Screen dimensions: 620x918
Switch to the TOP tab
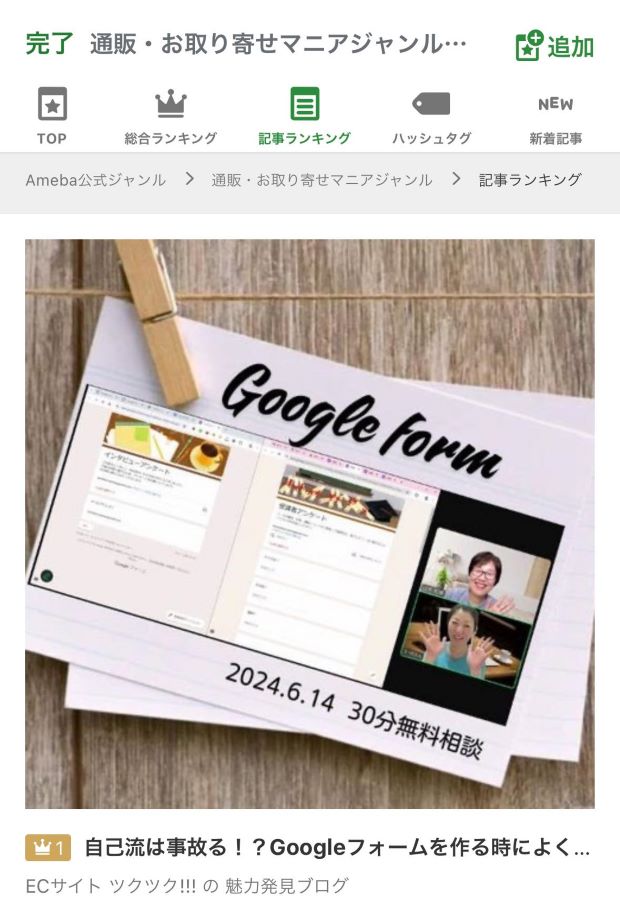[x=52, y=117]
